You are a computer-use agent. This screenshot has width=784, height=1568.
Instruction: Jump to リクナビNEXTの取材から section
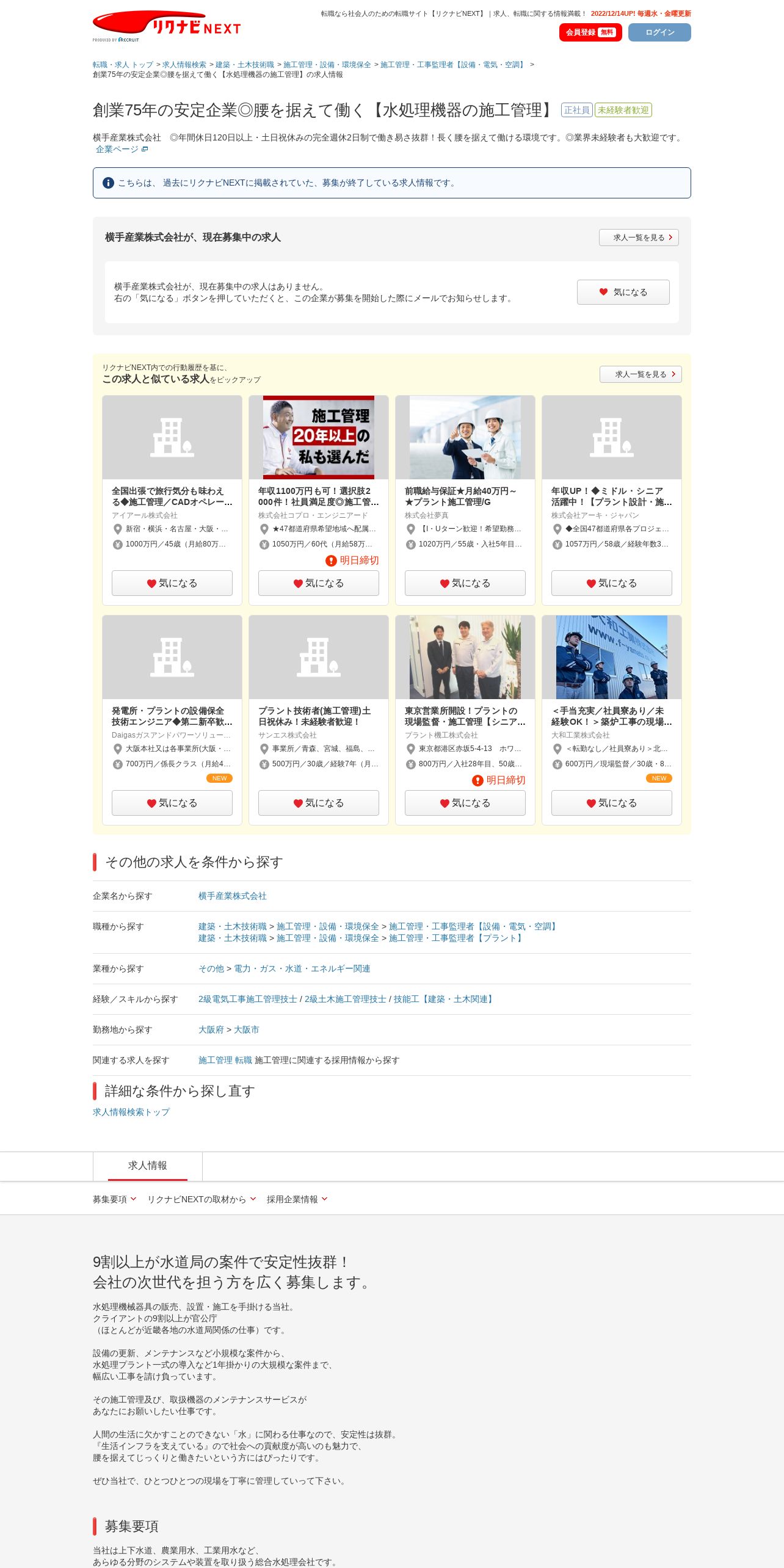pos(201,1199)
